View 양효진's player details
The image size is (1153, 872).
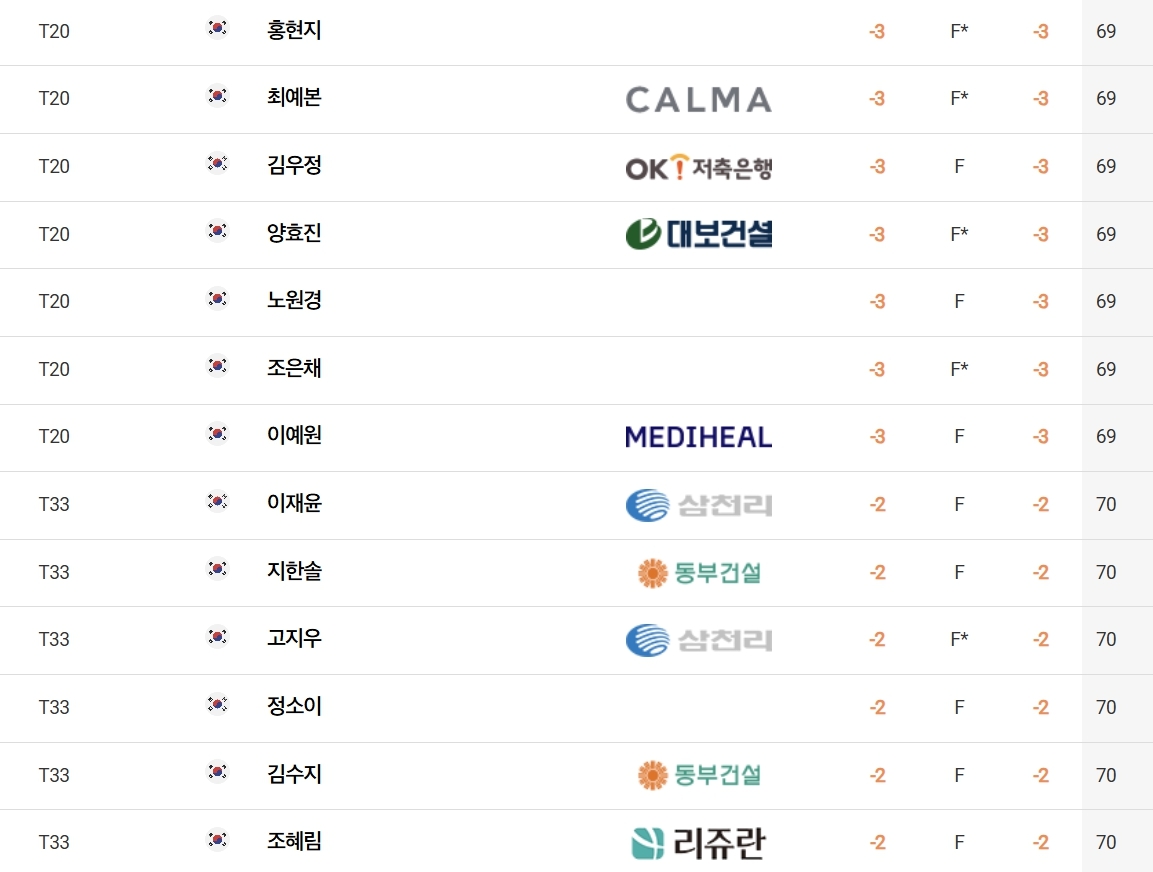point(294,233)
